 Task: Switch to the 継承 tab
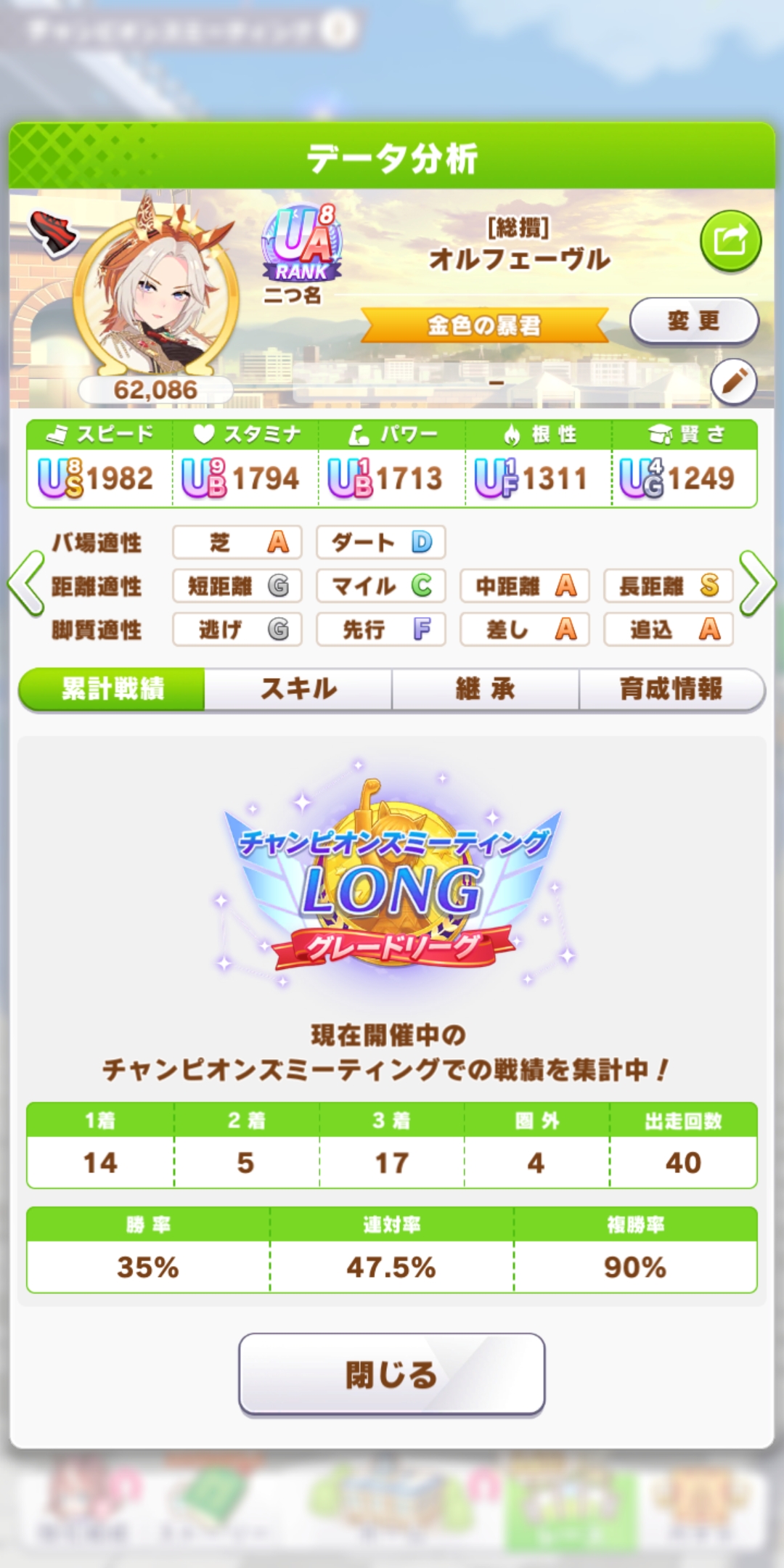[x=485, y=689]
